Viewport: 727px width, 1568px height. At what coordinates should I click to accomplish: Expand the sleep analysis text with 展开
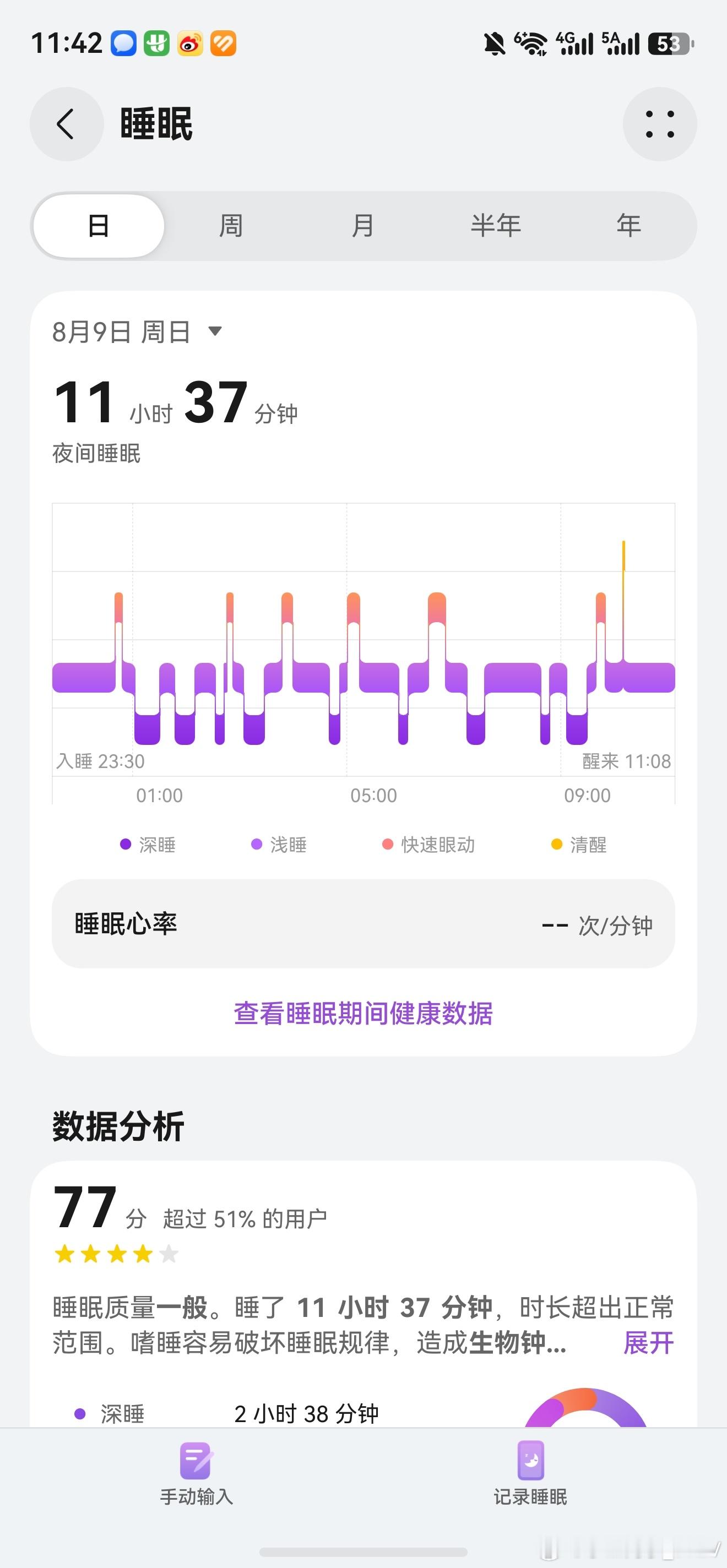tap(648, 1342)
